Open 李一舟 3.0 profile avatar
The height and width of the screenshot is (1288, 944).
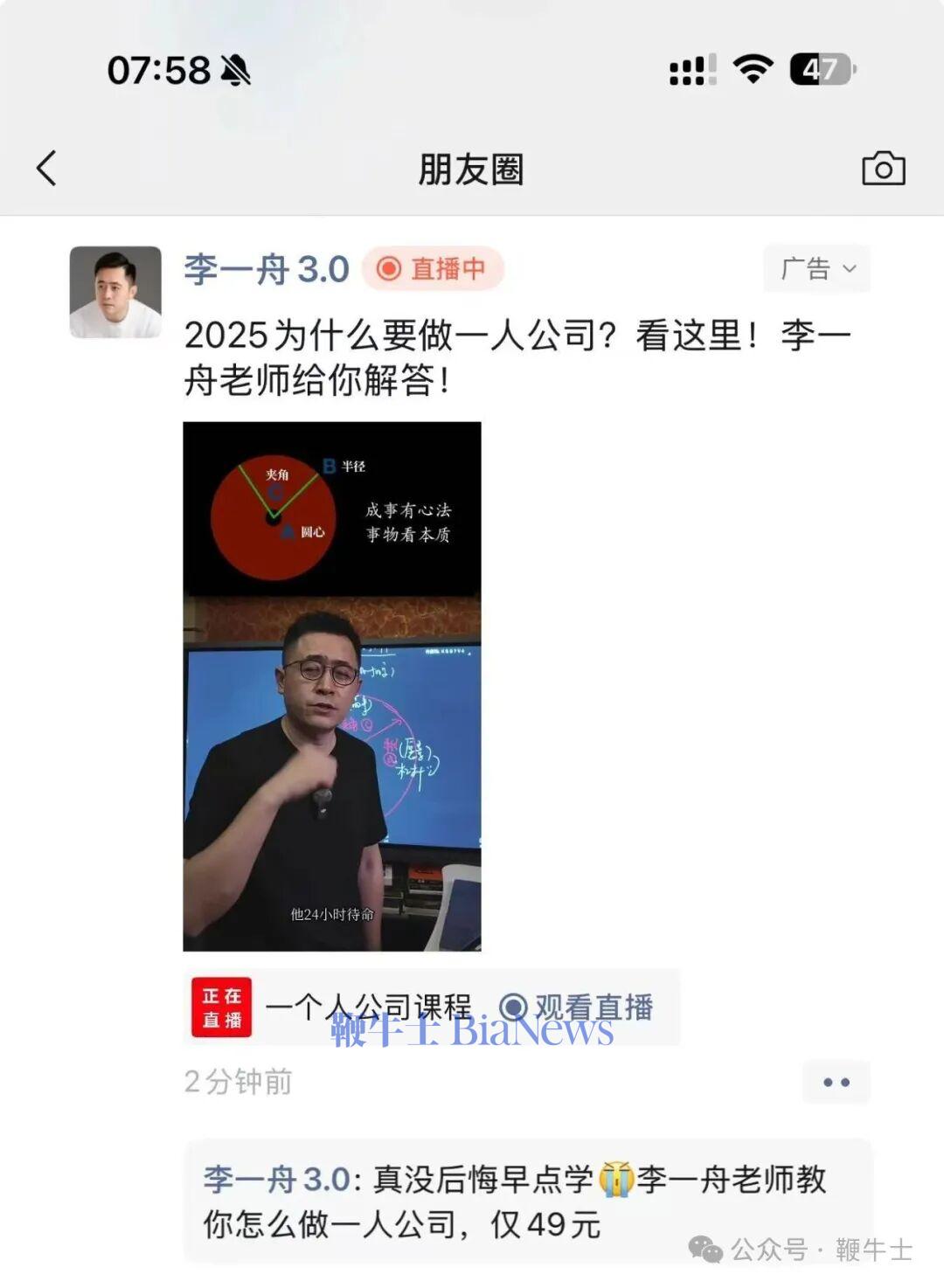click(115, 292)
